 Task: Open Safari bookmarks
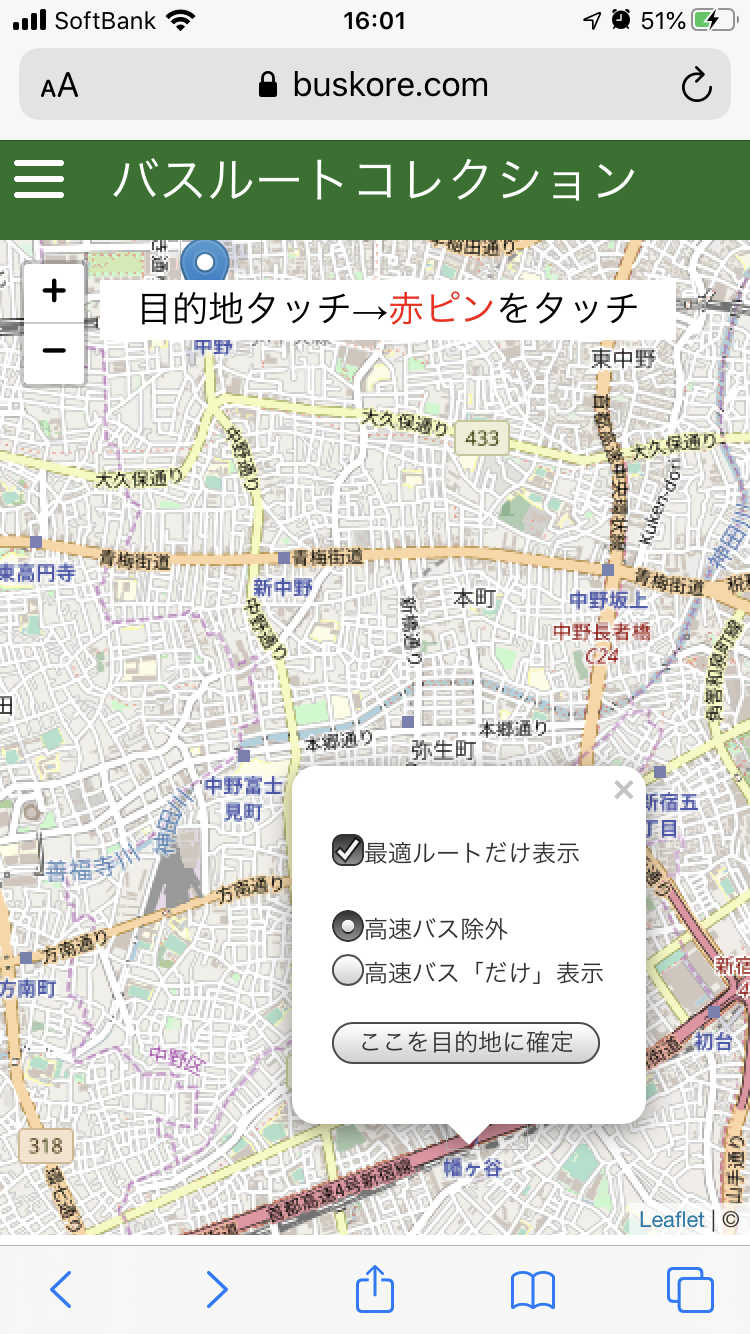point(532,1290)
